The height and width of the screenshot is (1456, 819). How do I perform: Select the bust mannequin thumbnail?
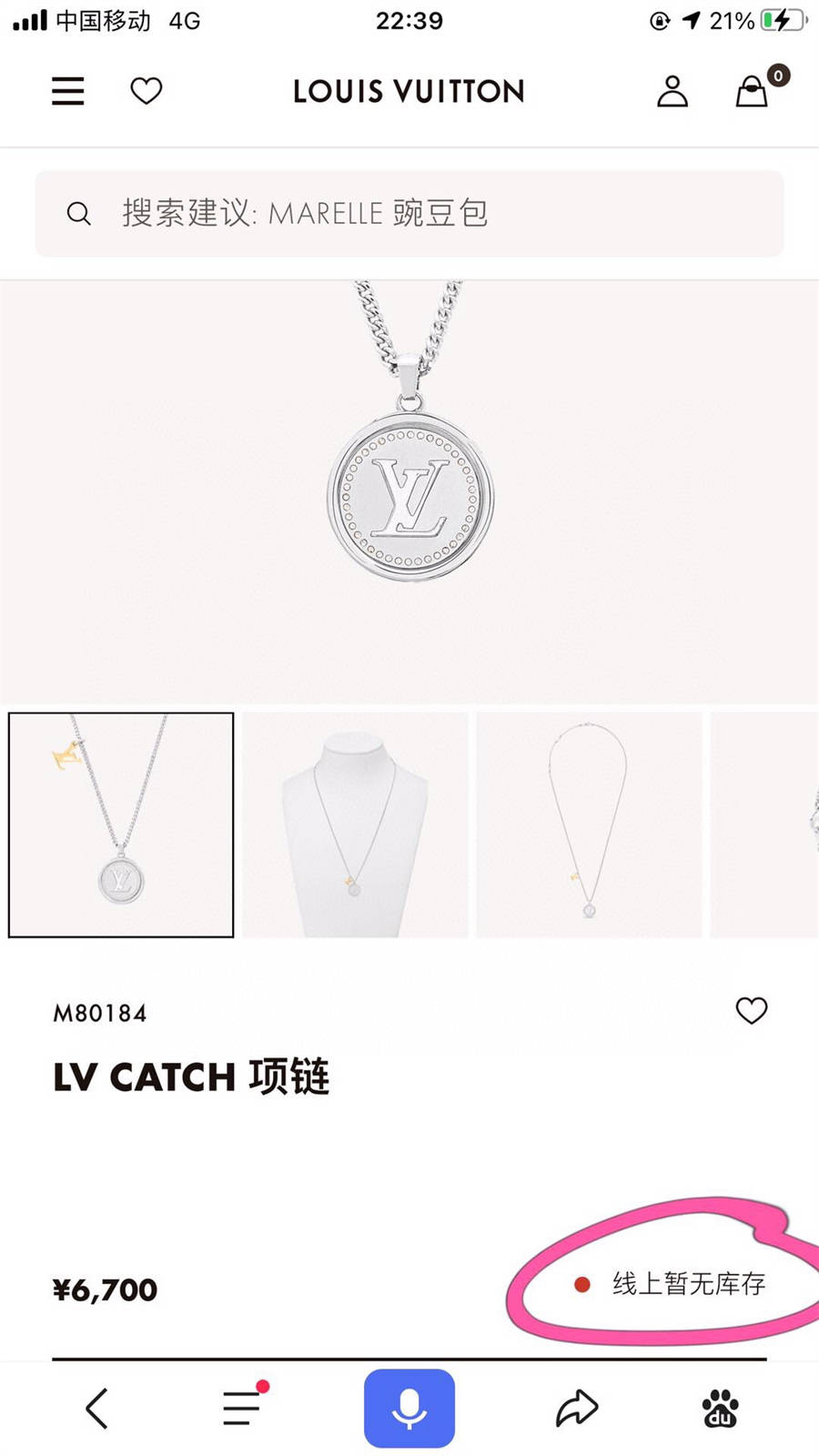355,824
